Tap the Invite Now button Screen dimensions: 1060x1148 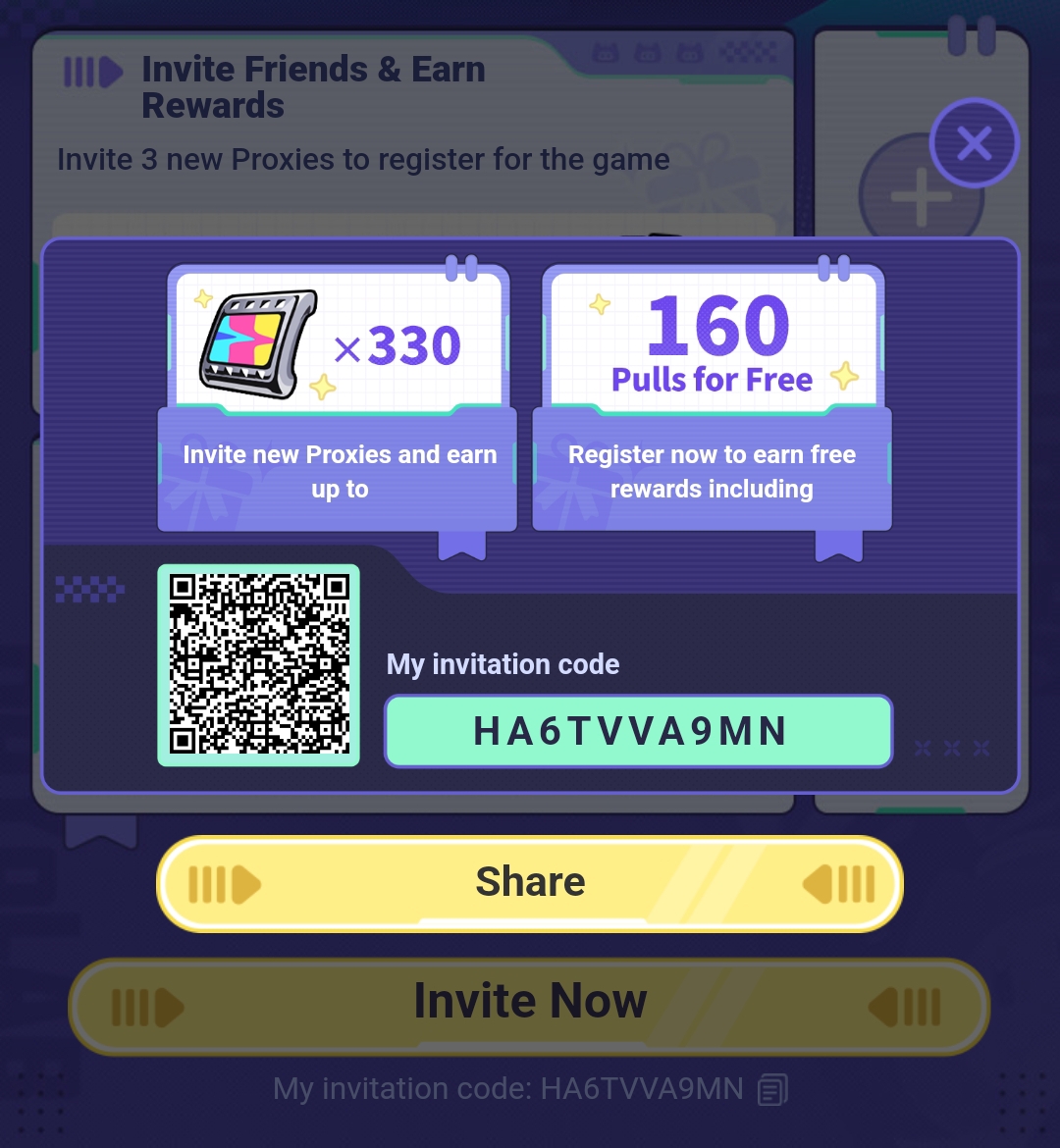(x=530, y=1004)
